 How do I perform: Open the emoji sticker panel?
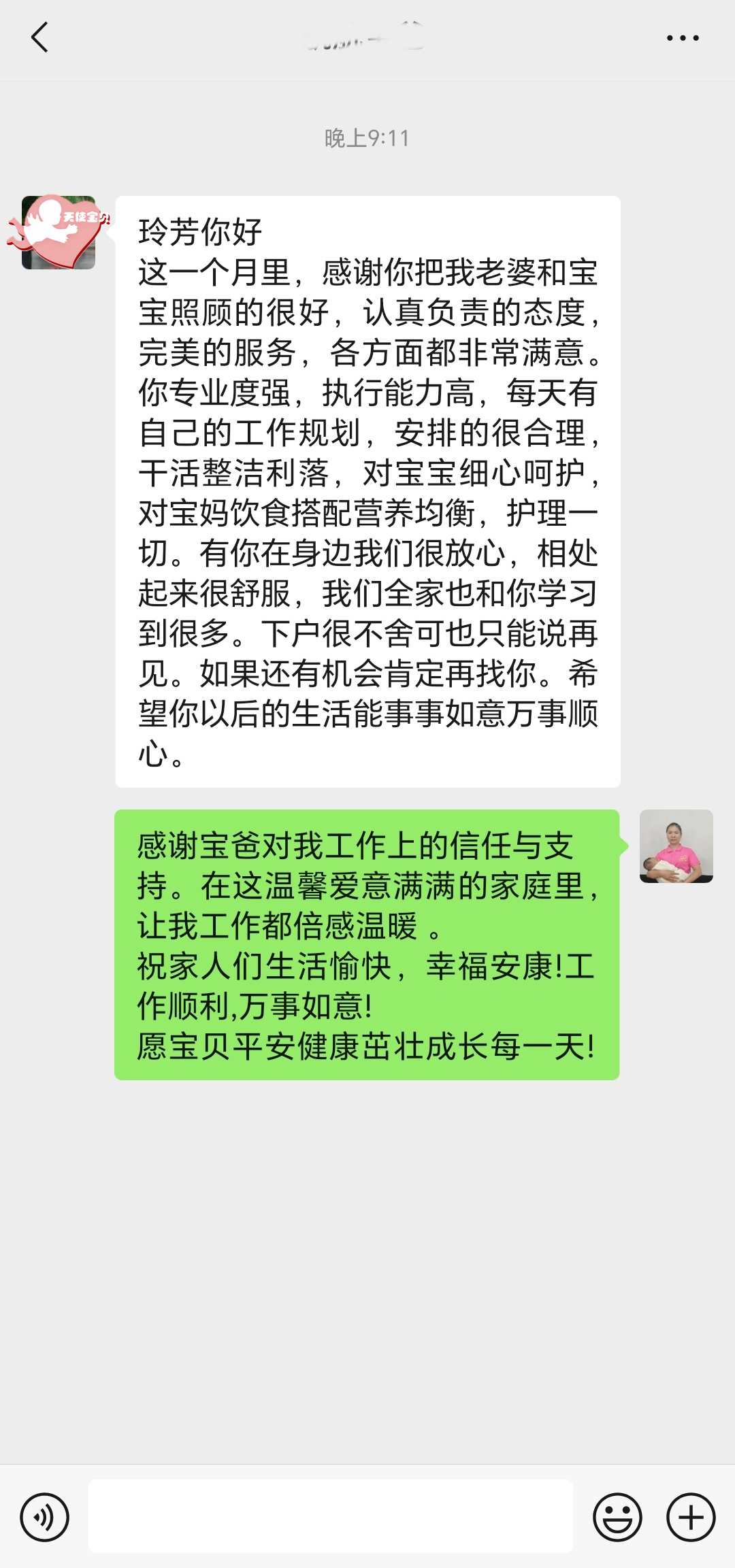pos(617,1517)
